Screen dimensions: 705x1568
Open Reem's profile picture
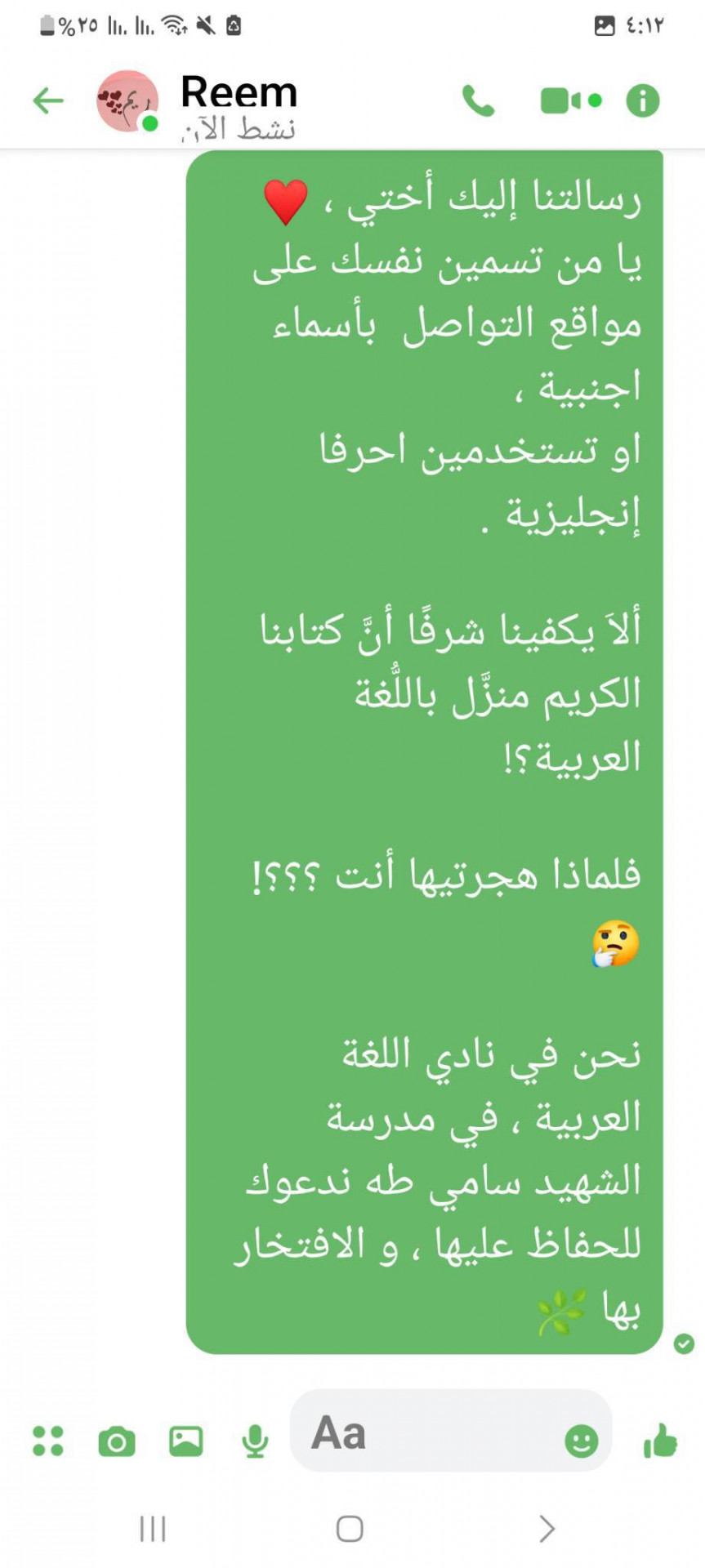[127, 101]
